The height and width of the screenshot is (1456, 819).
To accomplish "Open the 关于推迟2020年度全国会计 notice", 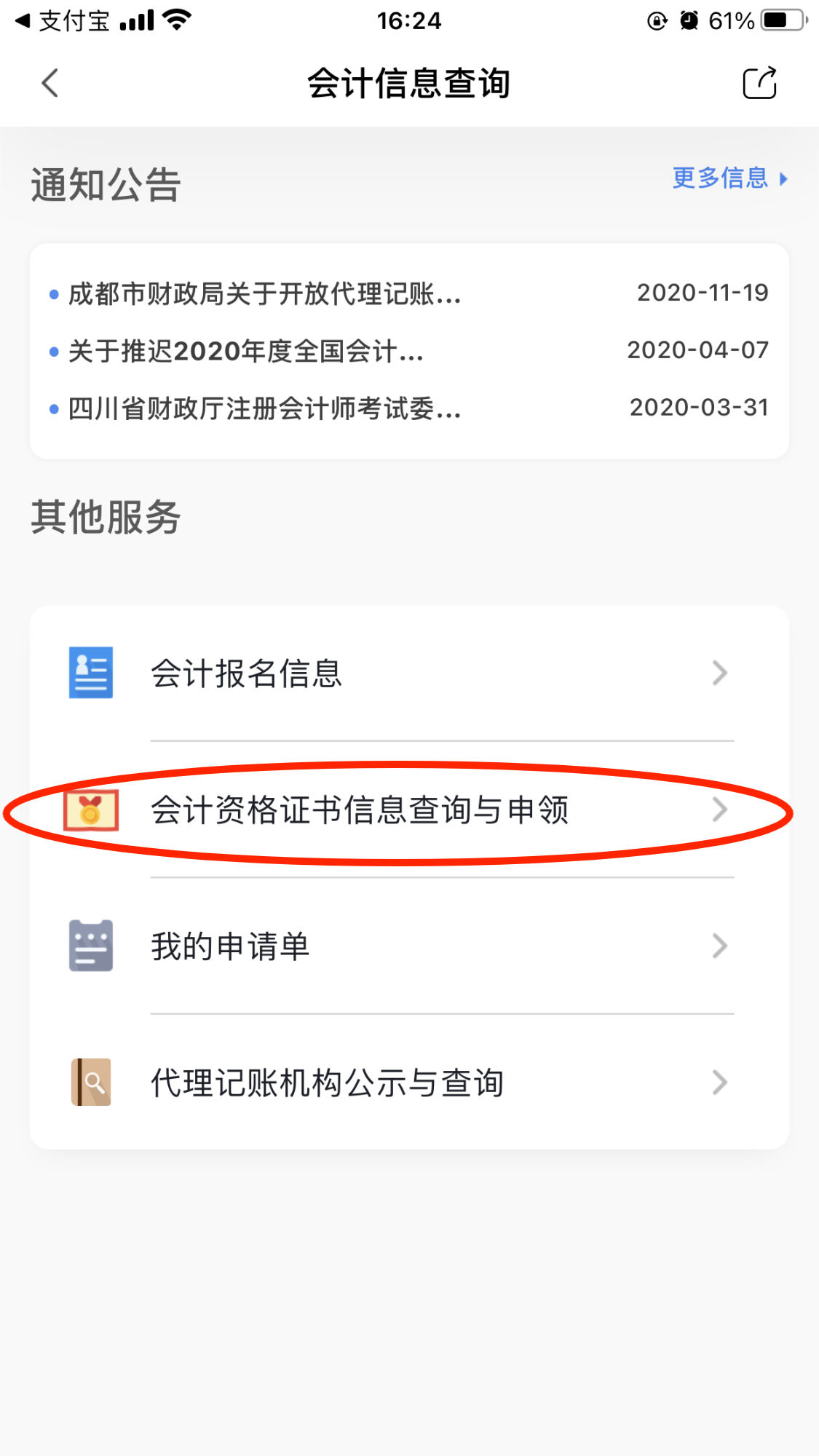I will pyautogui.click(x=246, y=352).
